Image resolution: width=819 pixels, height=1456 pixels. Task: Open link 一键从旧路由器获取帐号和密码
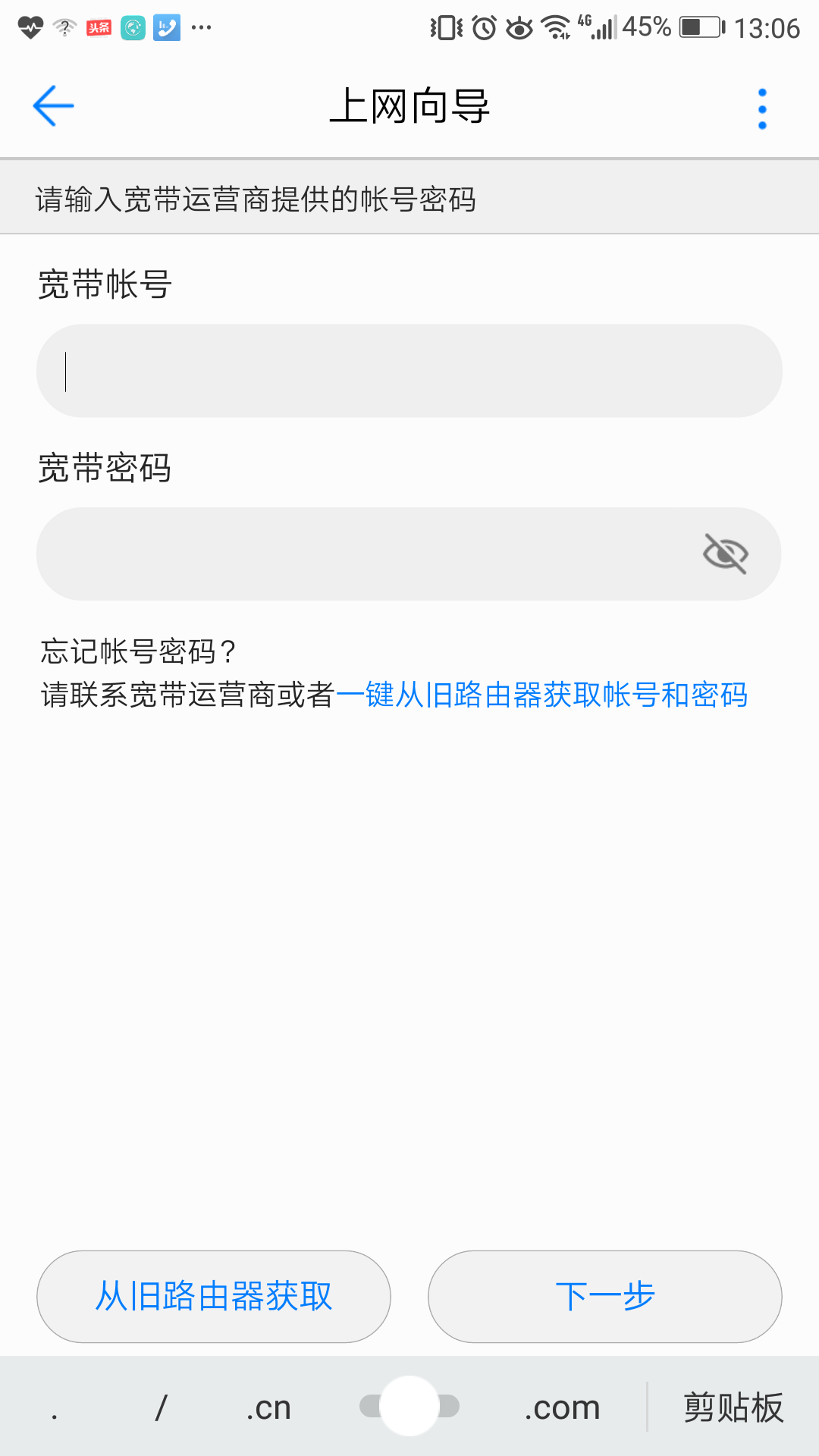pyautogui.click(x=541, y=695)
